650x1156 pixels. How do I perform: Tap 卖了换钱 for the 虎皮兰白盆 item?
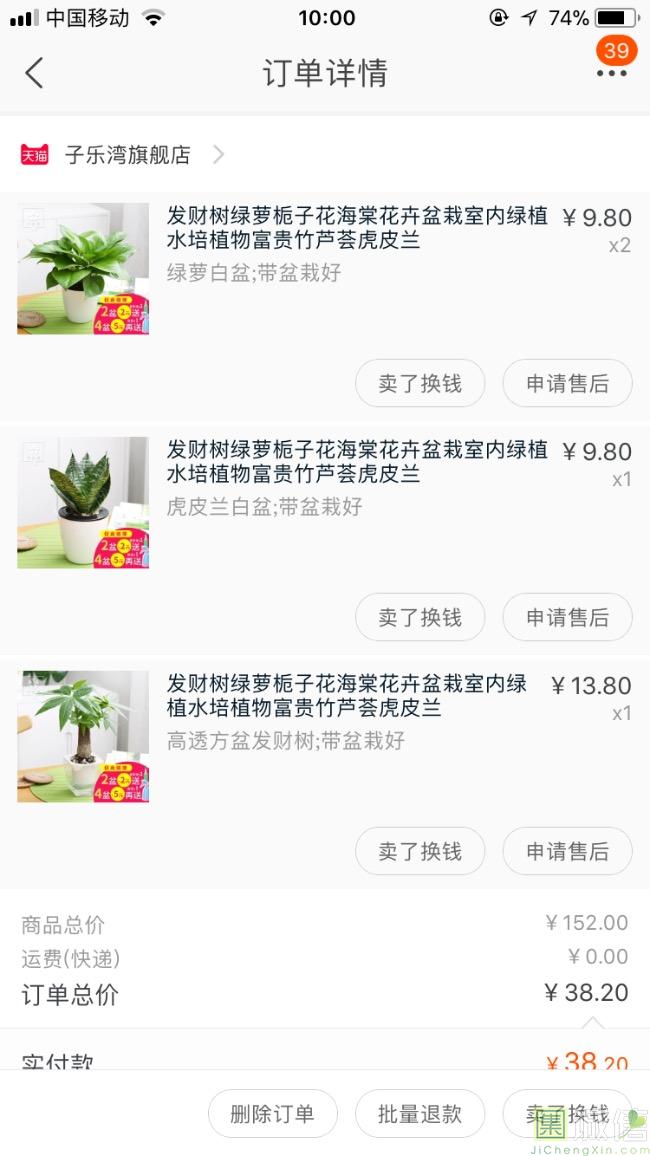click(420, 618)
